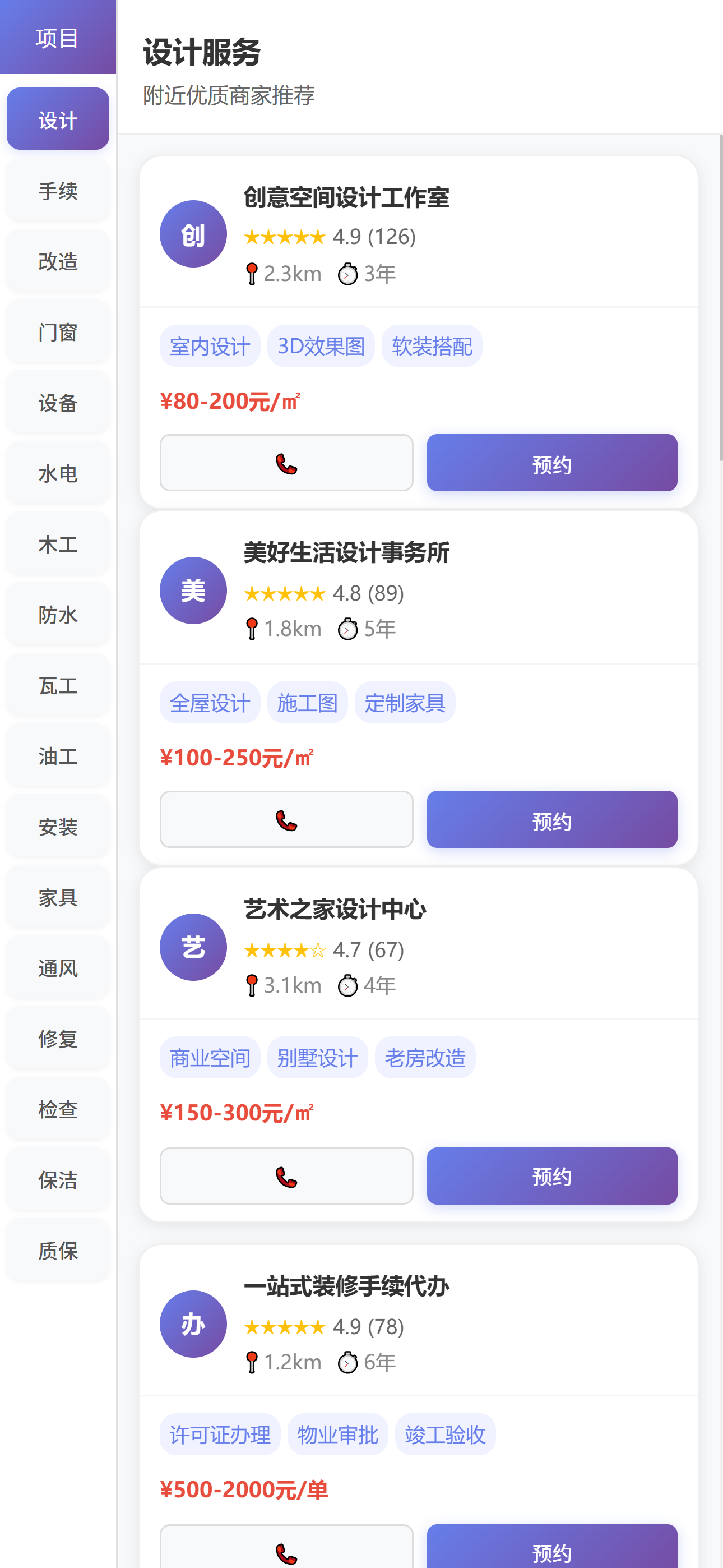Open the 门窗 category
Screen dimensions: 723x1568
[58, 333]
